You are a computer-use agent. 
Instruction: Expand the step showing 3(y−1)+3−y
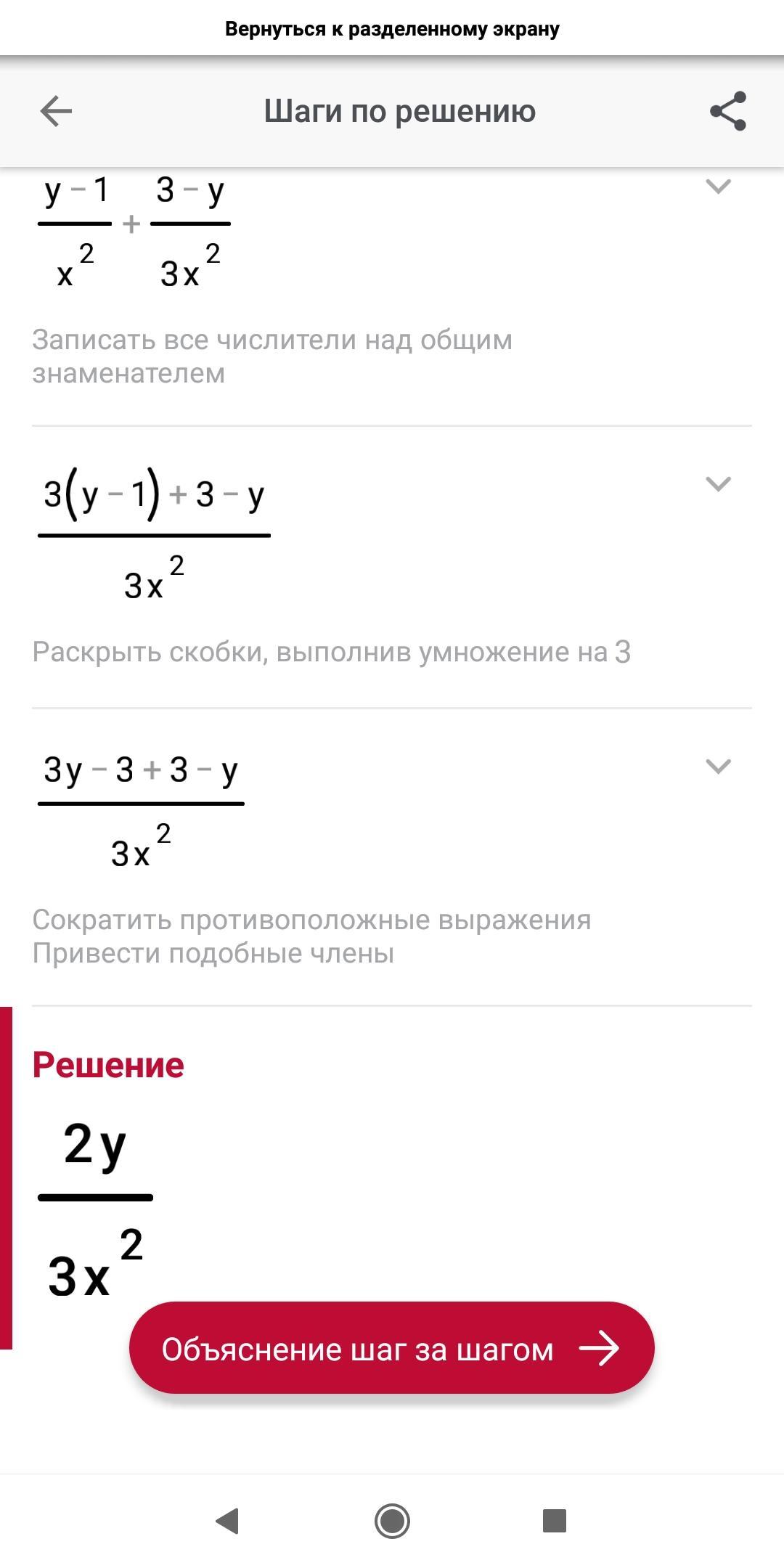point(718,483)
